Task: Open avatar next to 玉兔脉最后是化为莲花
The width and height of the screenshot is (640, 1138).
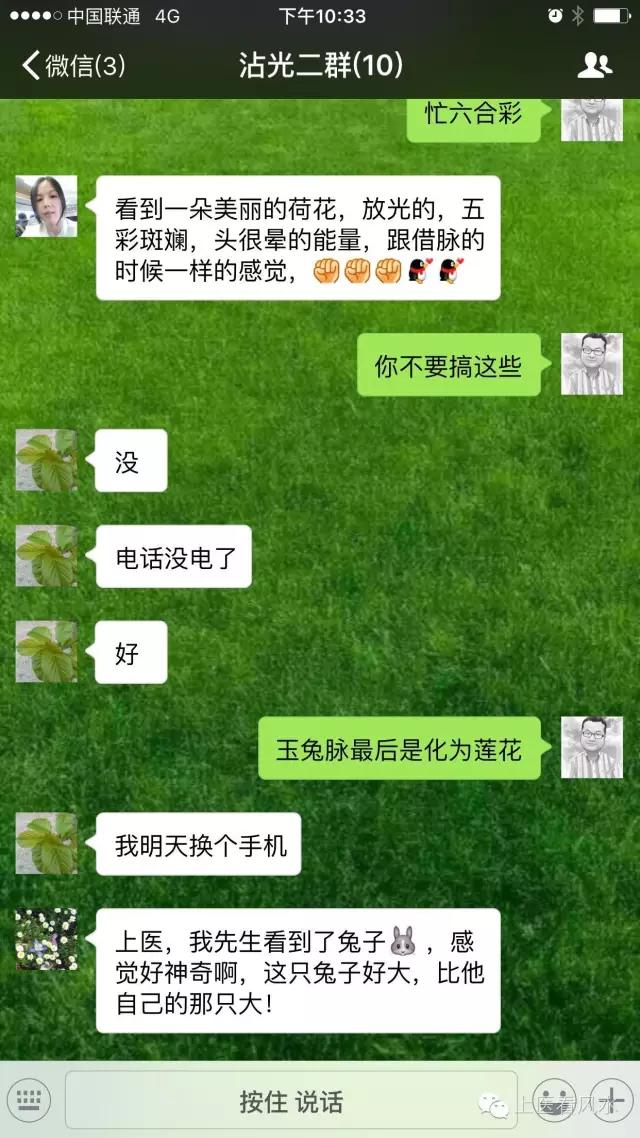Action: [592, 747]
